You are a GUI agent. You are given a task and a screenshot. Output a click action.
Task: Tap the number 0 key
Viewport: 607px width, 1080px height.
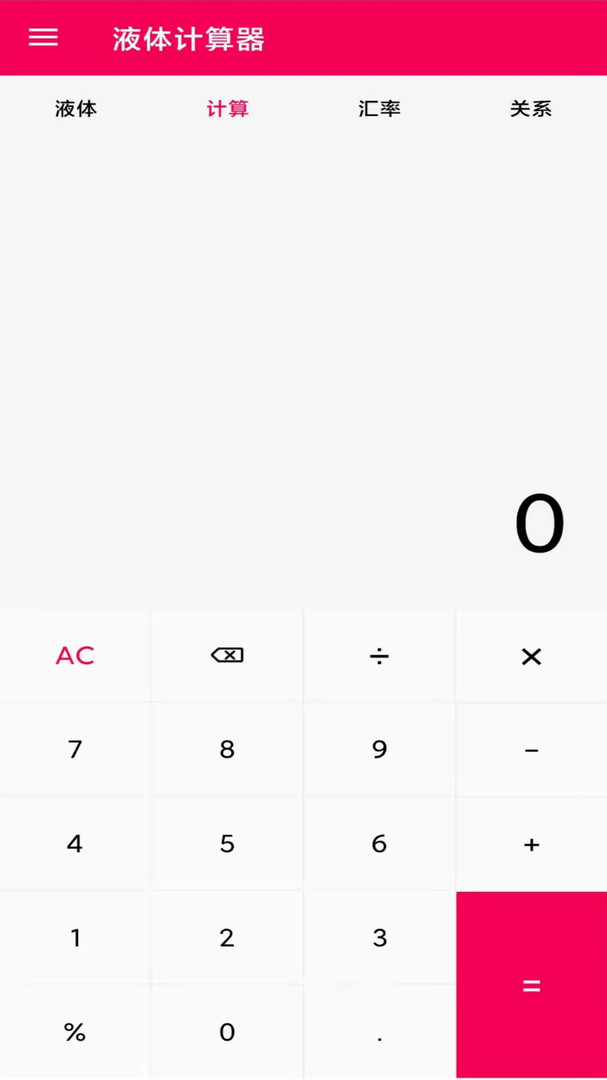[227, 1032]
